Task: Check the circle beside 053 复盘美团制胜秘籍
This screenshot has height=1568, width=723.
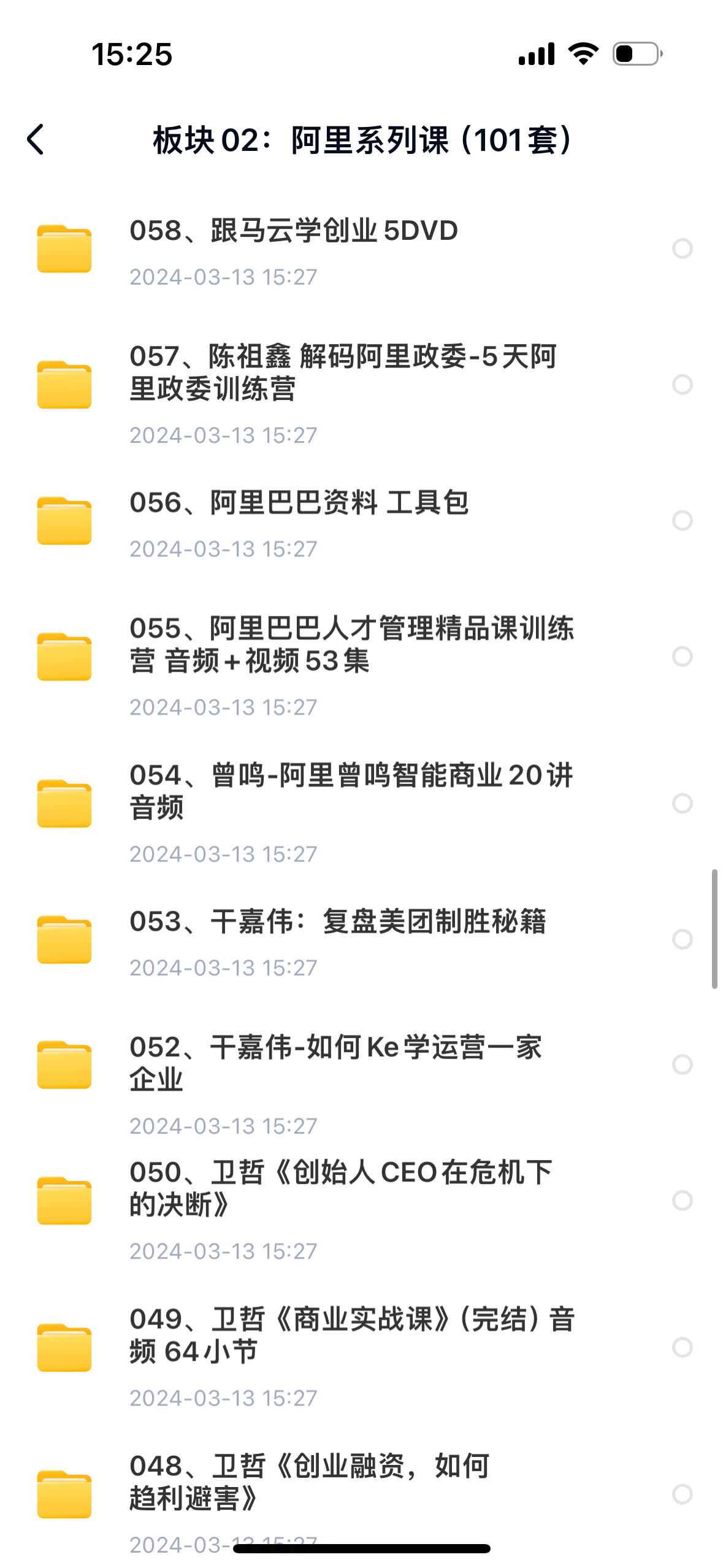Action: click(682, 939)
